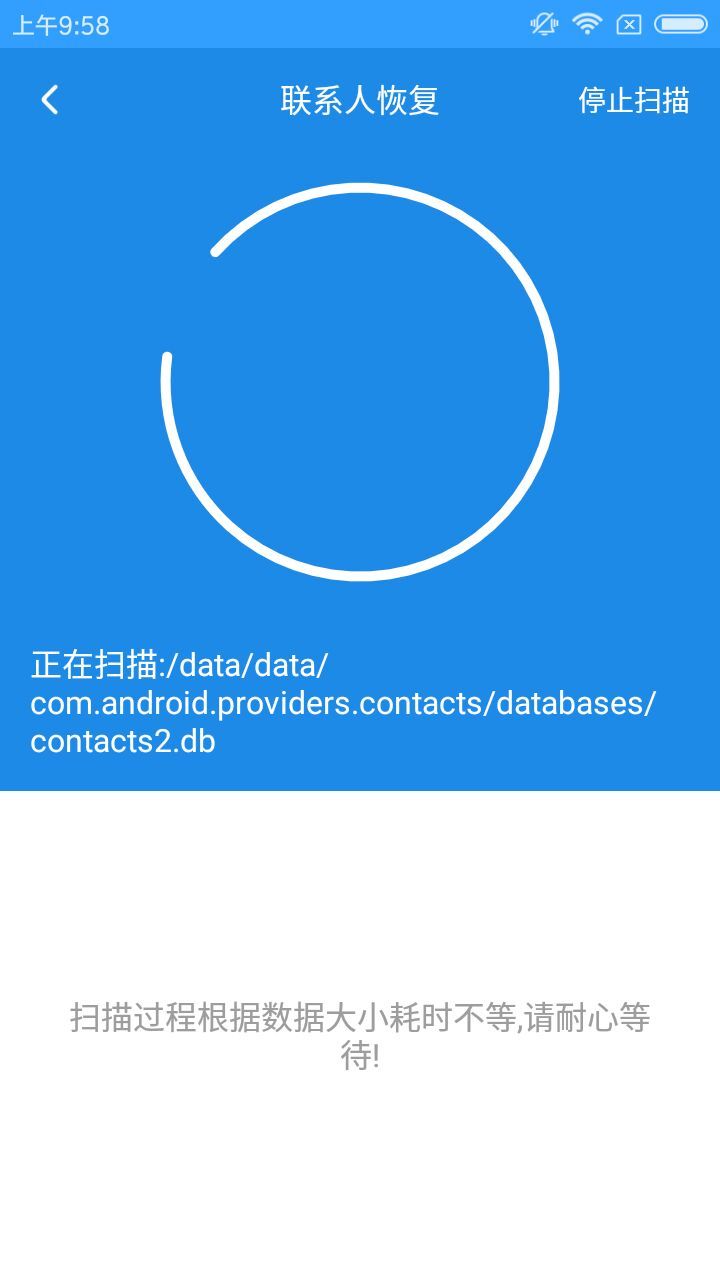Tap the status bar icon cluster

tap(610, 24)
